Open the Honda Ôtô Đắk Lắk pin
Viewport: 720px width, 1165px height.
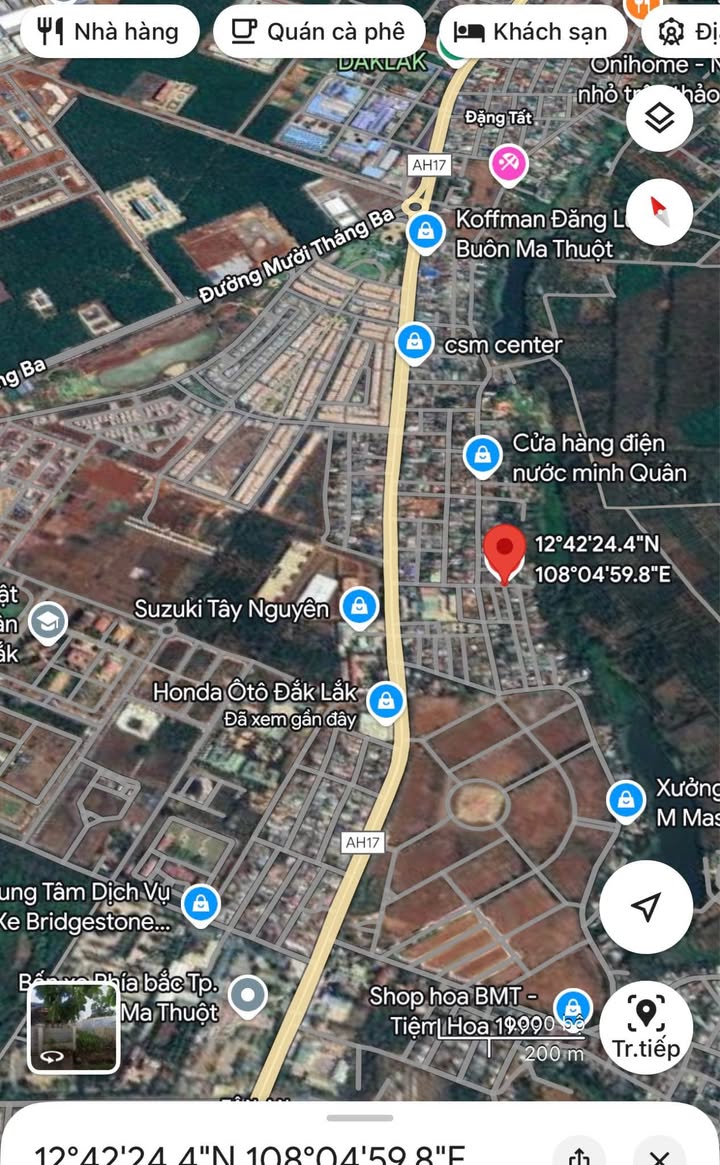[385, 701]
